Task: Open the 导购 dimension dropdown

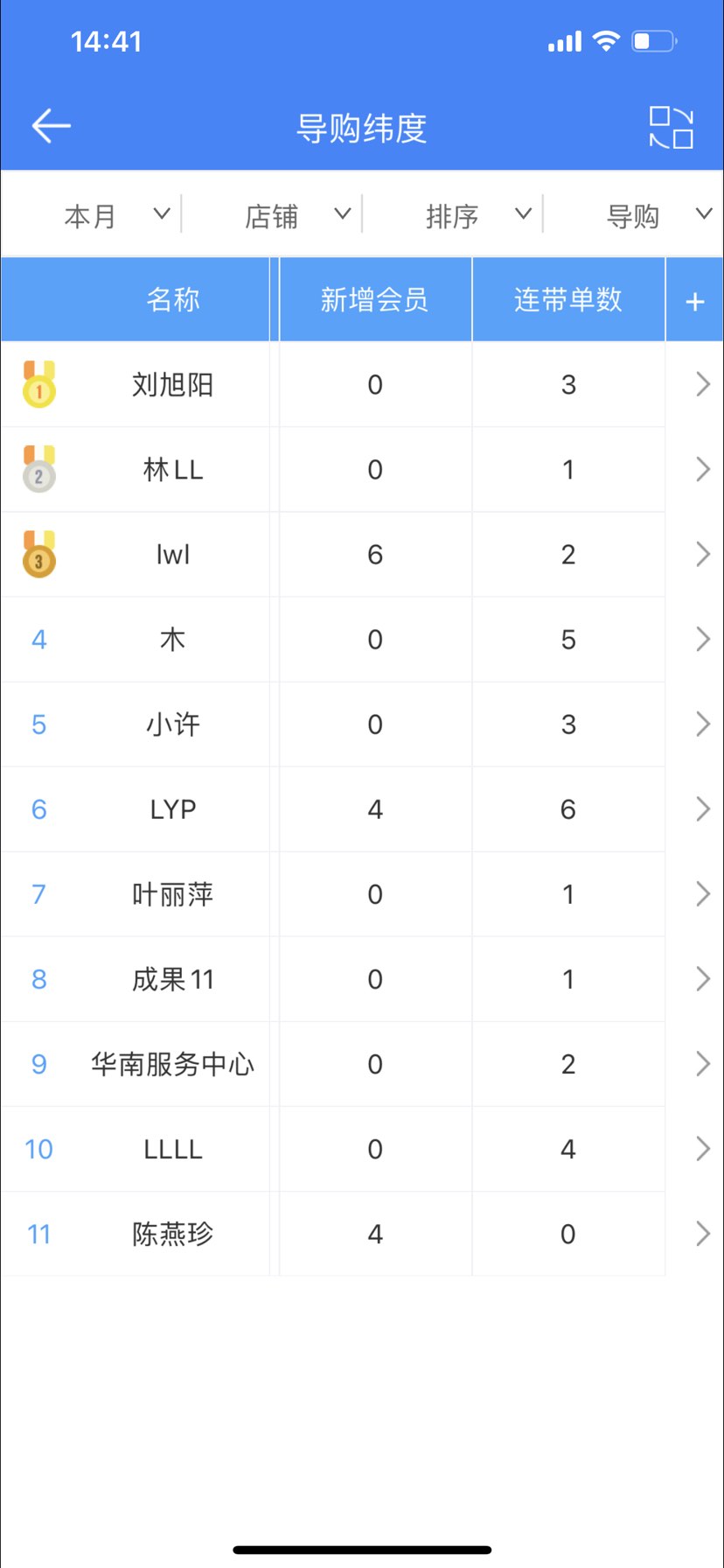Action: coord(658,215)
